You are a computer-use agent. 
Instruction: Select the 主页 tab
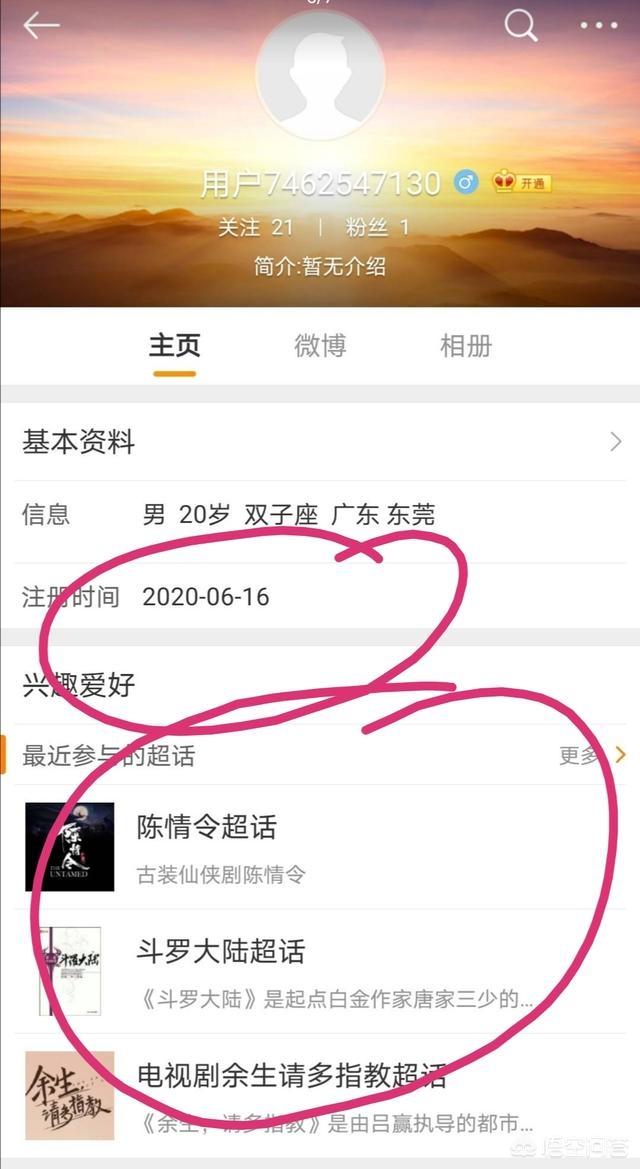(x=175, y=347)
